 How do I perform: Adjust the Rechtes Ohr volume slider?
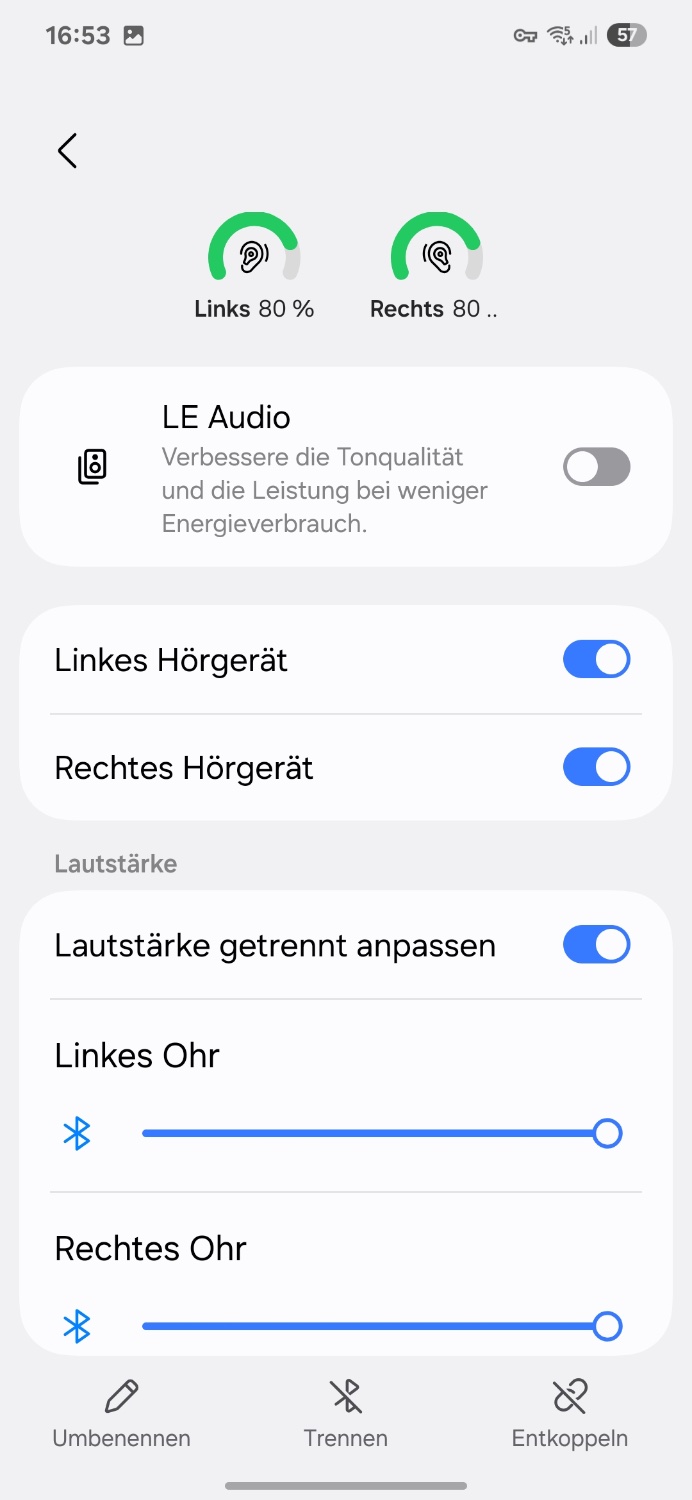coord(375,1326)
